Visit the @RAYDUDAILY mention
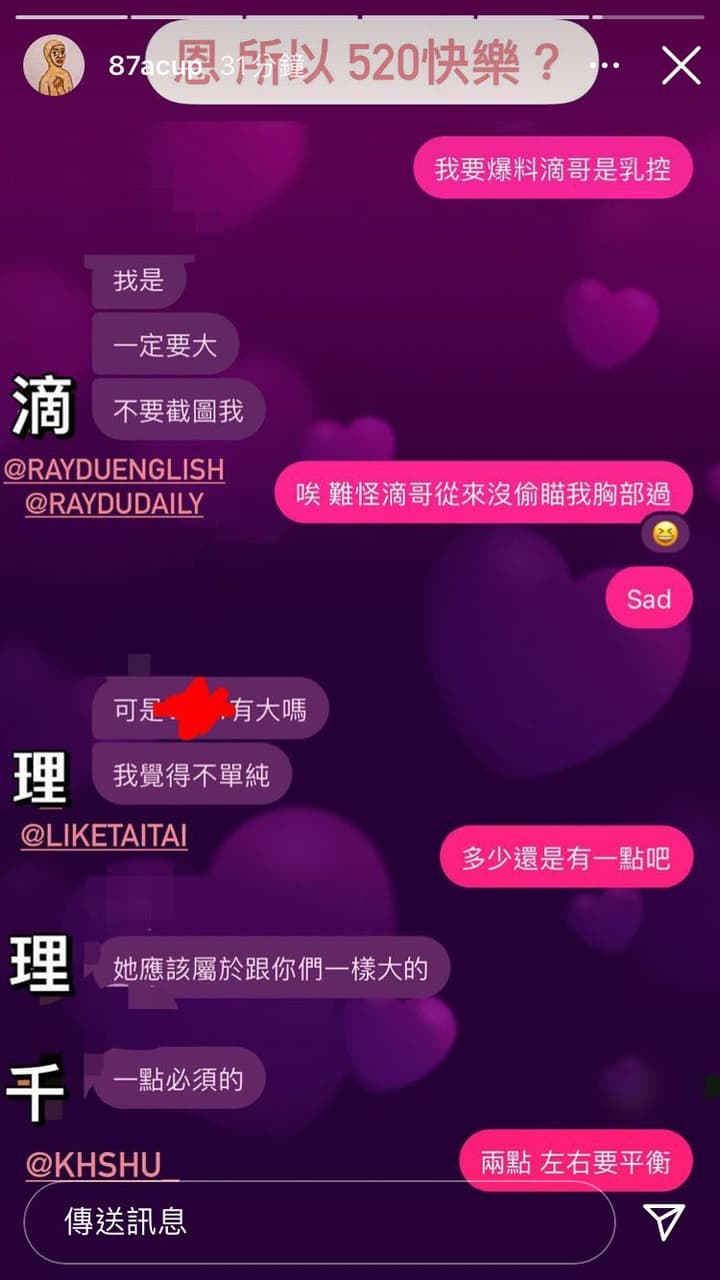The width and height of the screenshot is (720, 1280). coord(114,504)
